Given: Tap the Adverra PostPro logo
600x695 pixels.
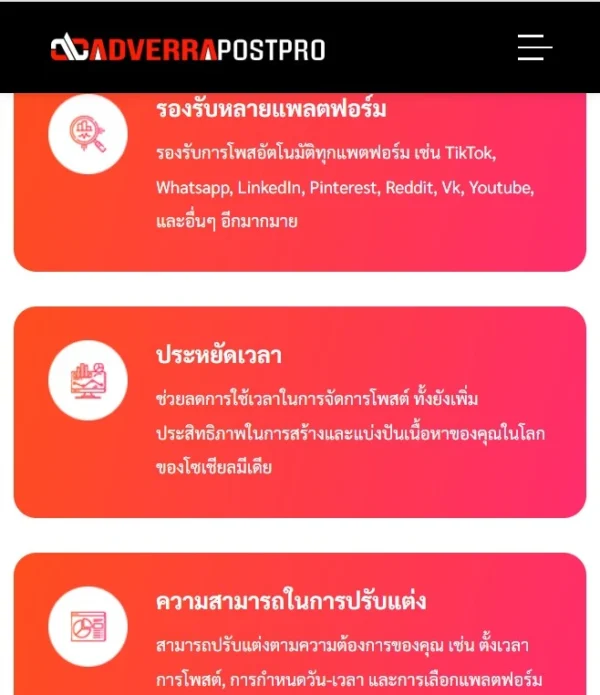Looking at the screenshot, I should click(x=187, y=48).
